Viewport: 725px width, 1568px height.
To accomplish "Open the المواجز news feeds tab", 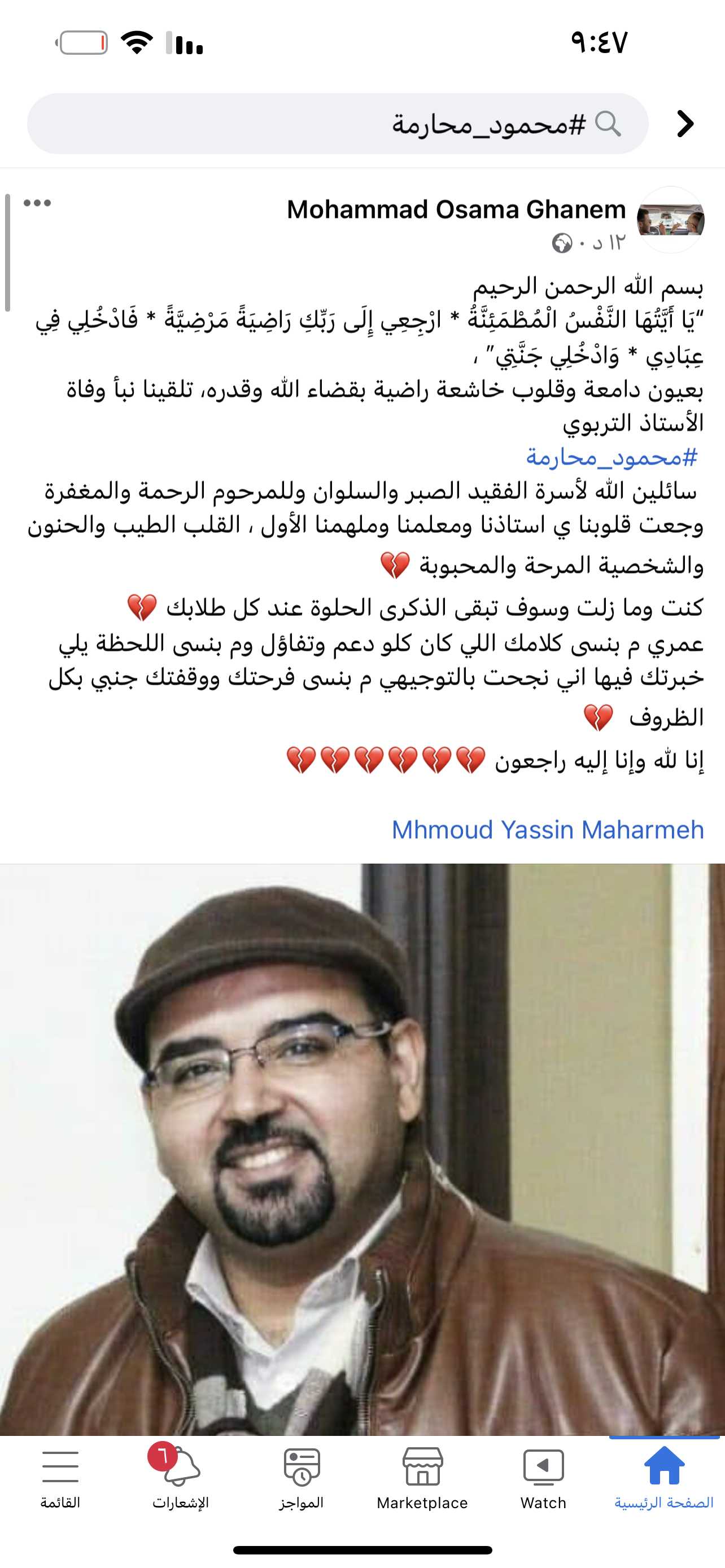I will coord(302,1477).
